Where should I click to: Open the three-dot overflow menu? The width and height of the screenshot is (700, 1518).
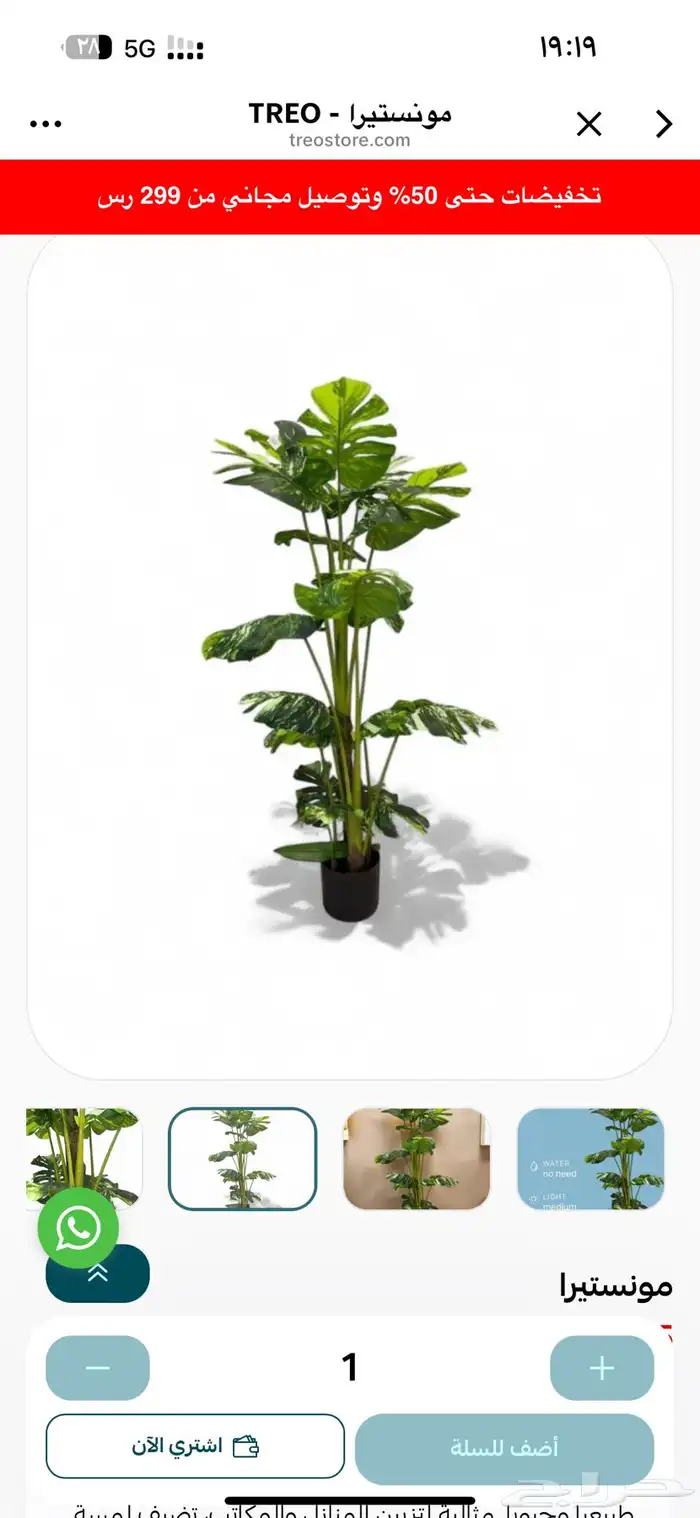45,124
